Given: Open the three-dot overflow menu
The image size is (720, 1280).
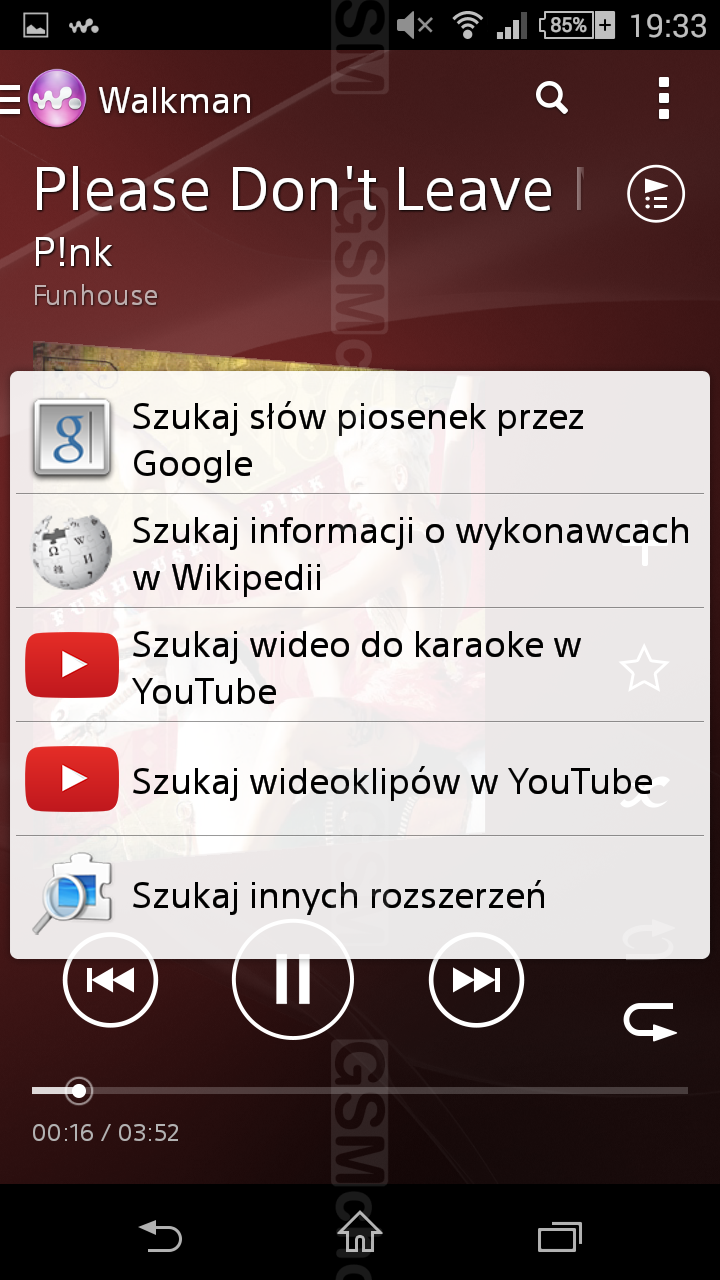Looking at the screenshot, I should (x=663, y=99).
